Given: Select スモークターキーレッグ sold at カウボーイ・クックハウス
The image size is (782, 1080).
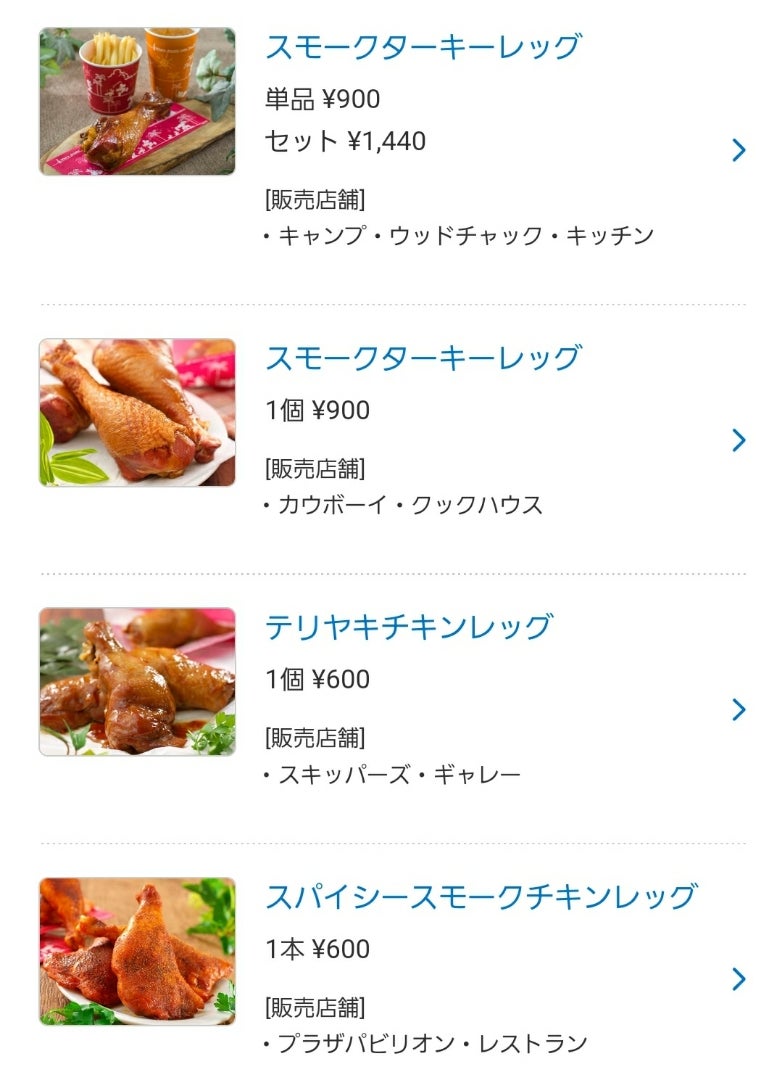Looking at the screenshot, I should point(423,358).
